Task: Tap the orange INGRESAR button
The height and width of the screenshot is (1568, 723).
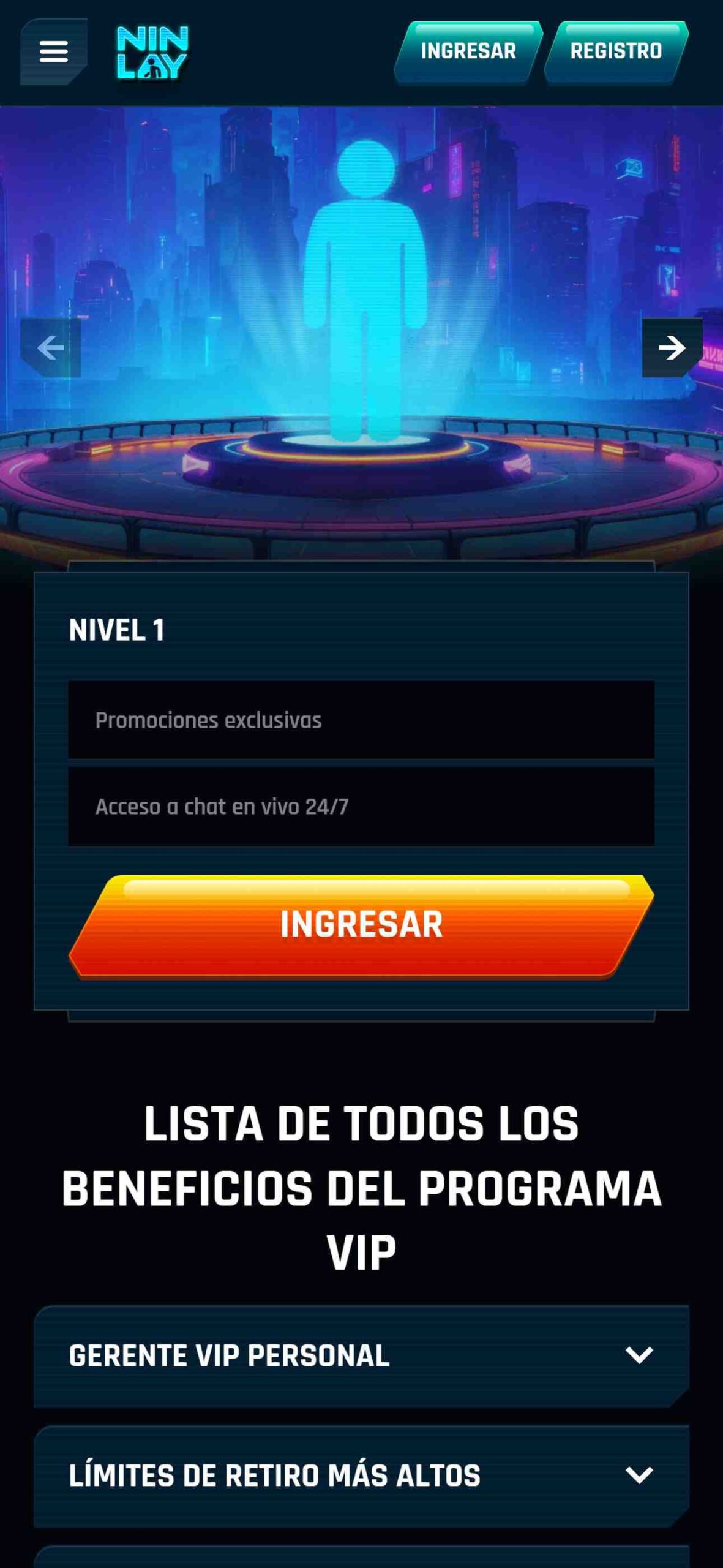Action: pos(361,925)
